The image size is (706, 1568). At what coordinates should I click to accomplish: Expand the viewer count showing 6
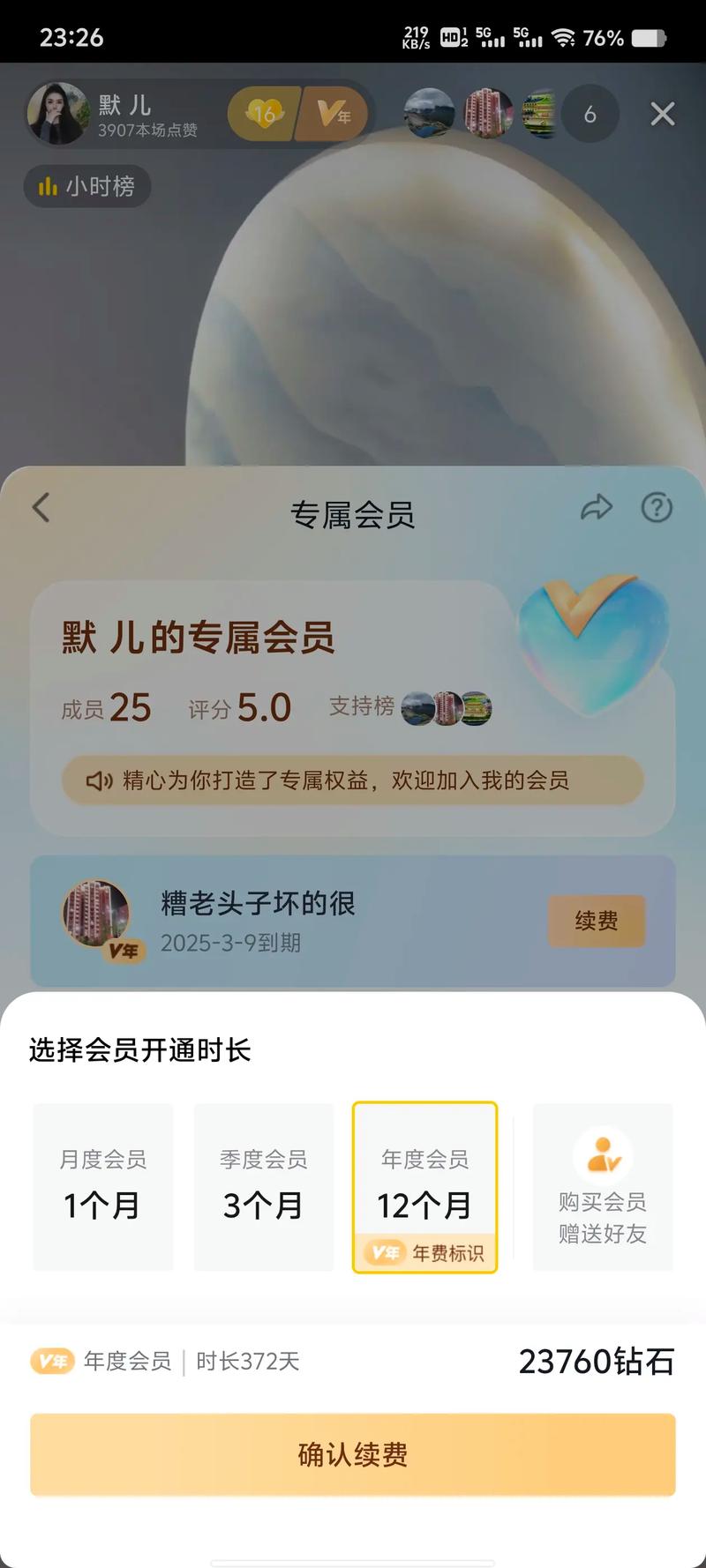[590, 114]
